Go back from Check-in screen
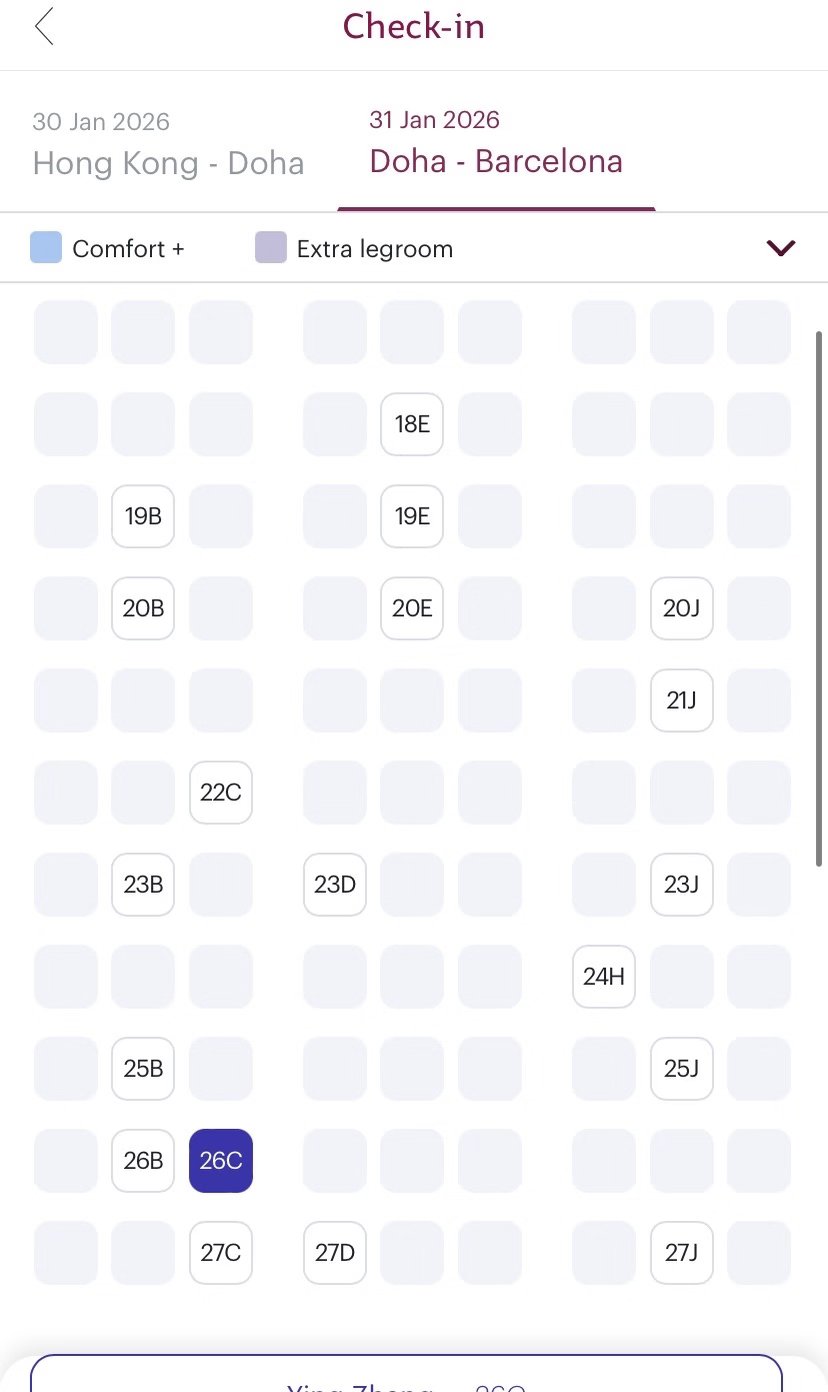 44,27
